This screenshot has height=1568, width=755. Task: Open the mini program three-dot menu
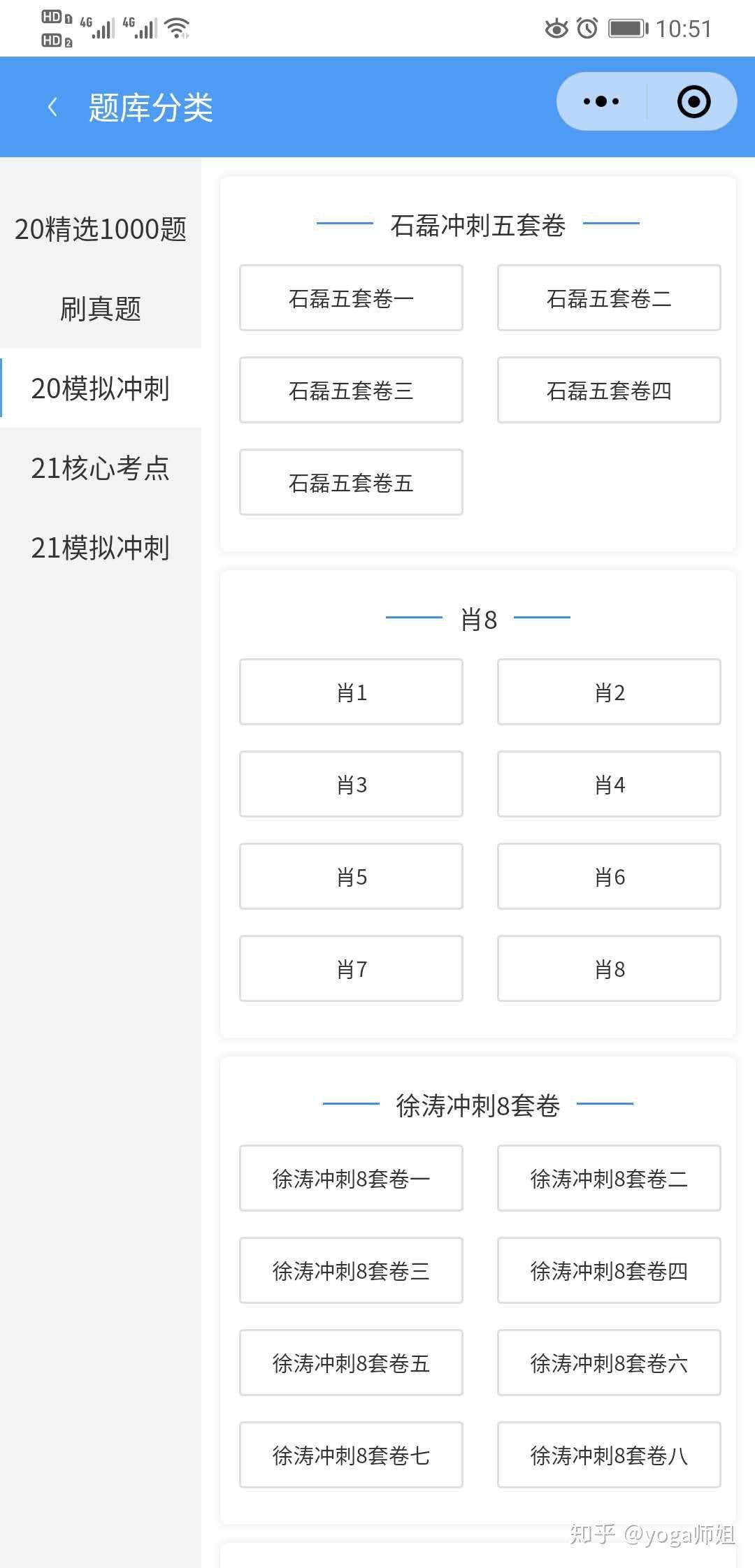pos(601,101)
